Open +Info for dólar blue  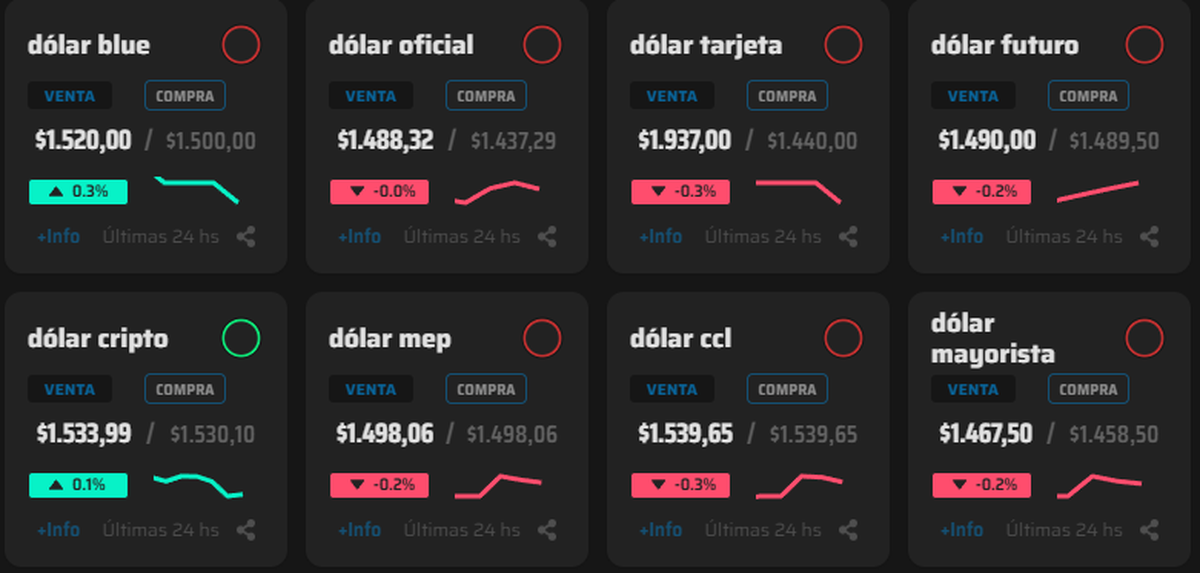click(x=58, y=237)
